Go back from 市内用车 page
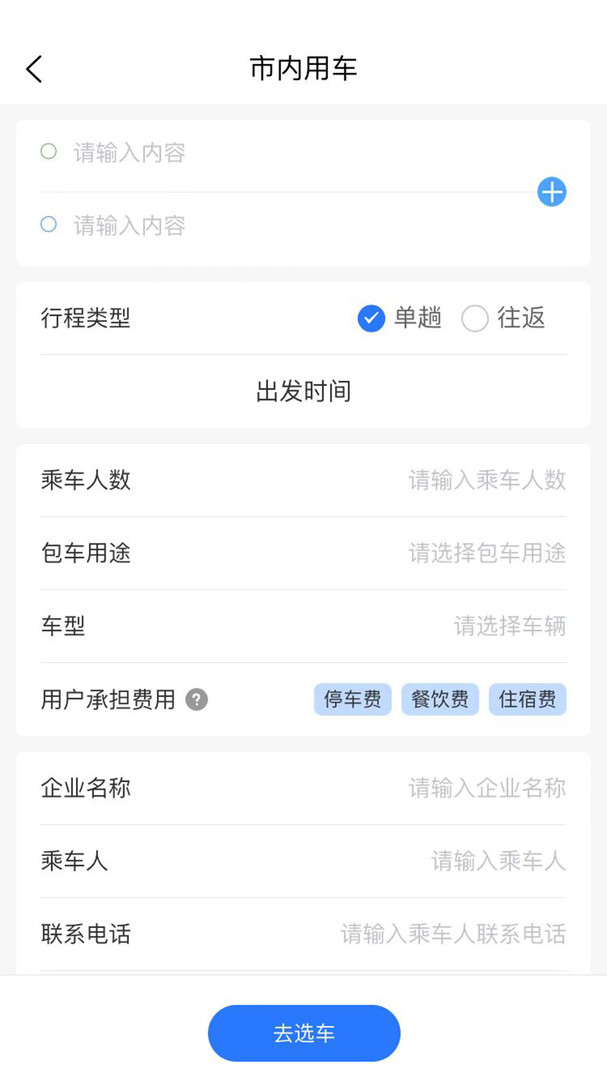This screenshot has height=1080, width=607. (x=34, y=69)
